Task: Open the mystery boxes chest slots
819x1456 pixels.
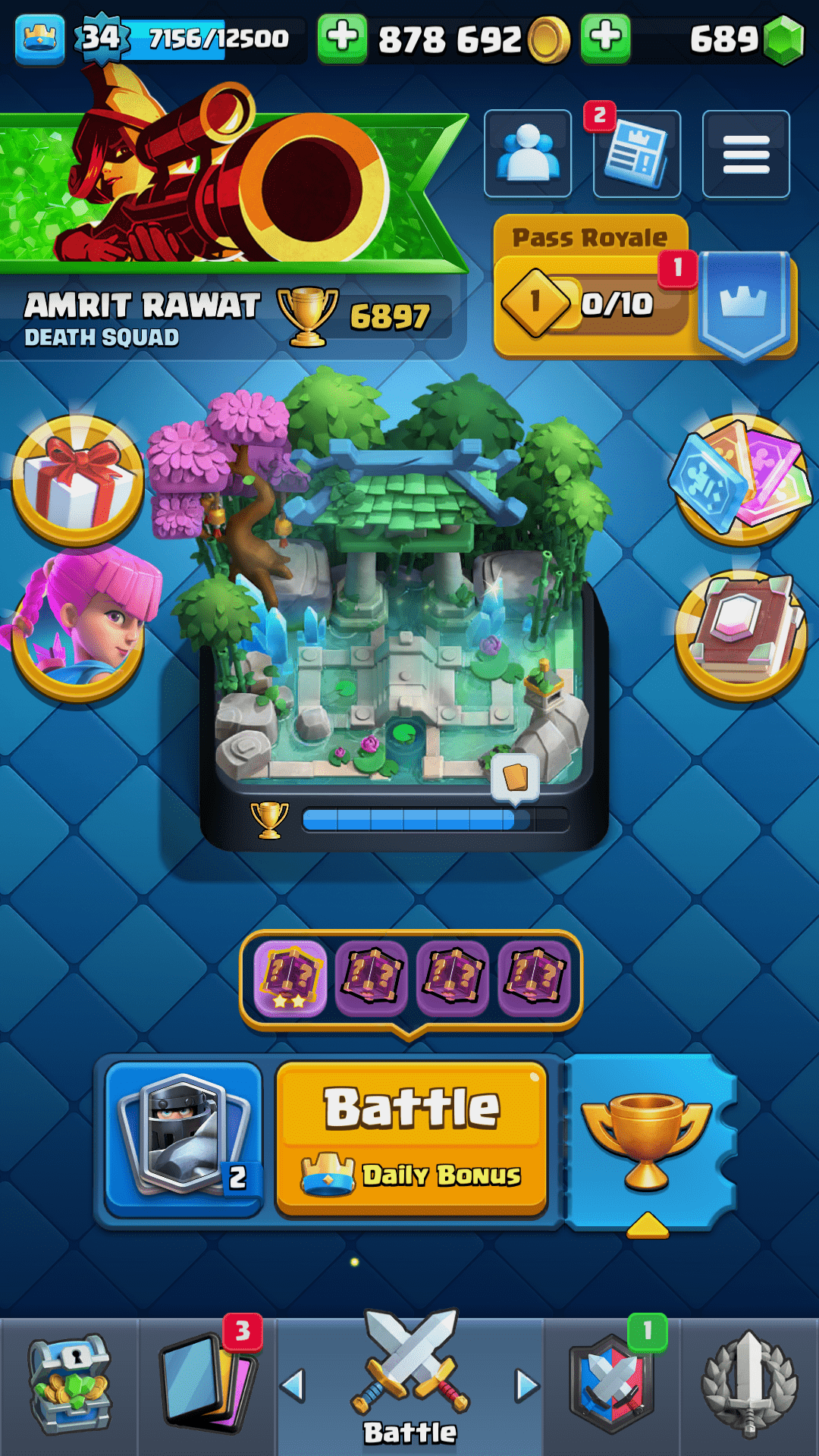Action: pyautogui.click(x=411, y=978)
